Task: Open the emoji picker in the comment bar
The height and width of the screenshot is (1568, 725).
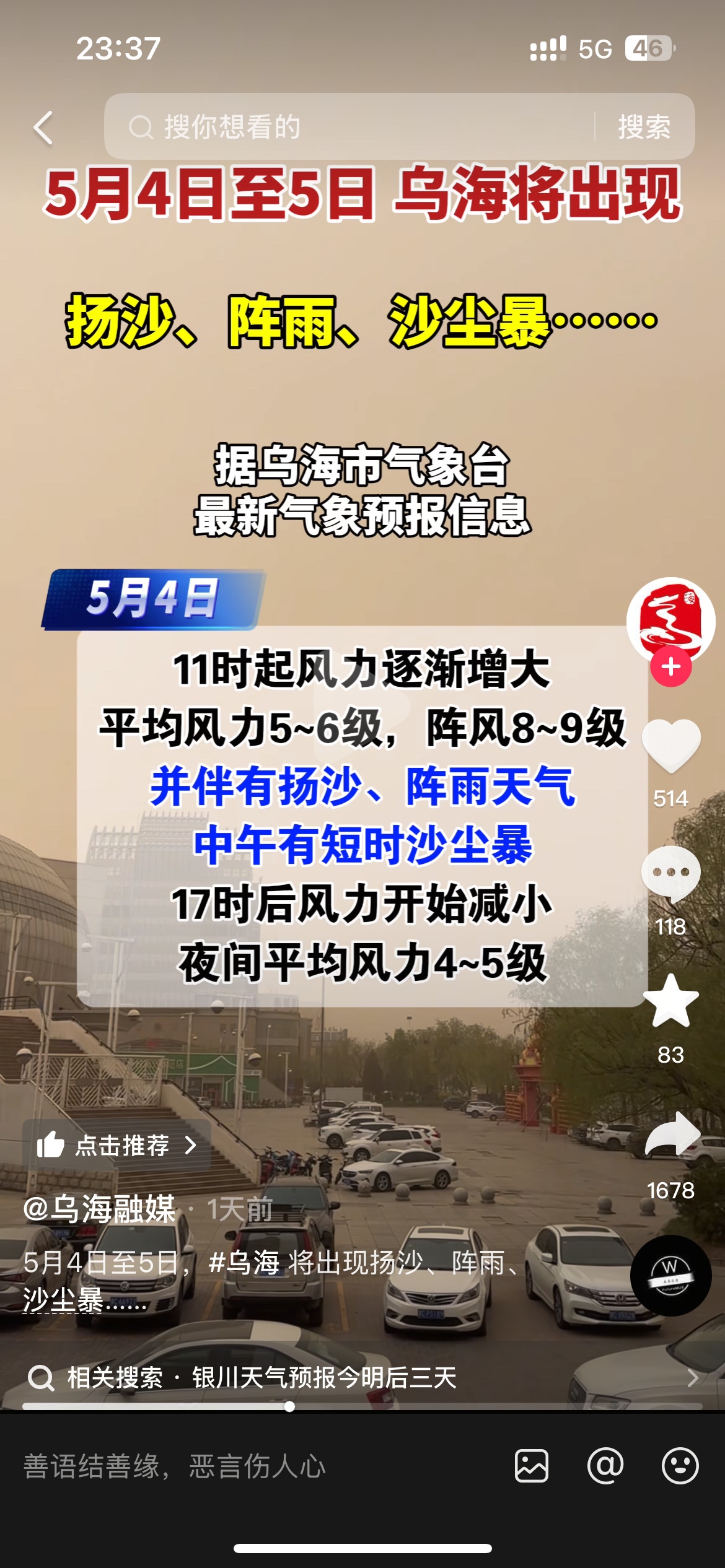Action: [680, 1466]
